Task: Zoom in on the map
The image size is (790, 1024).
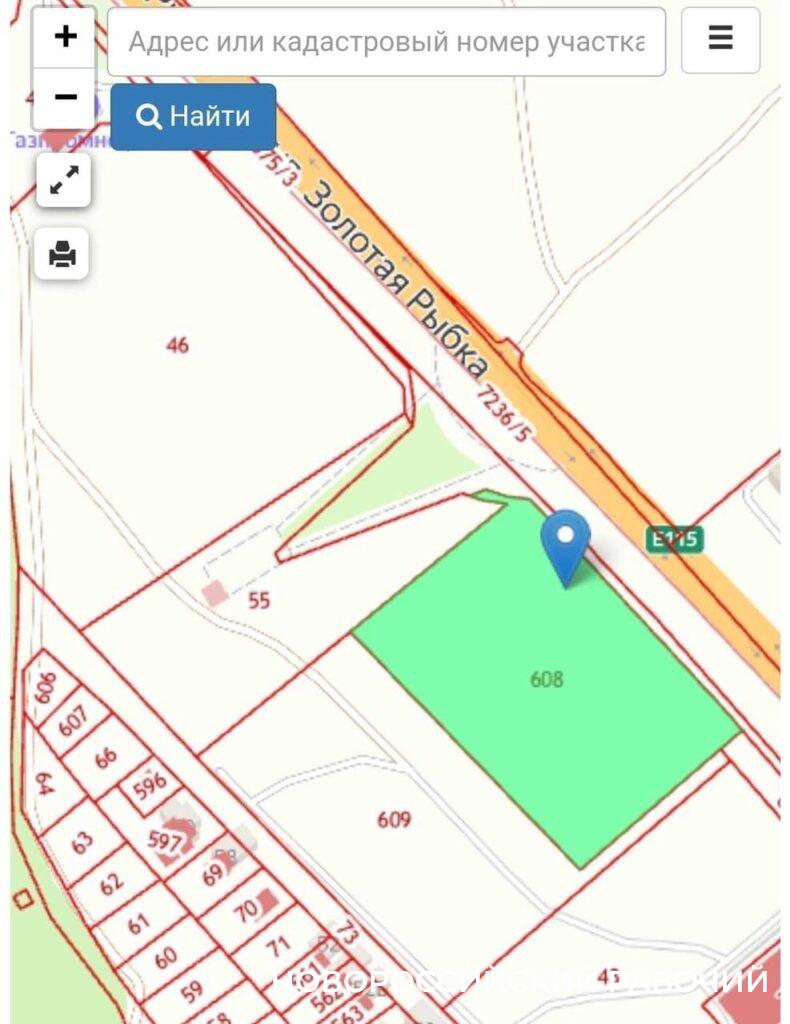Action: (x=65, y=38)
